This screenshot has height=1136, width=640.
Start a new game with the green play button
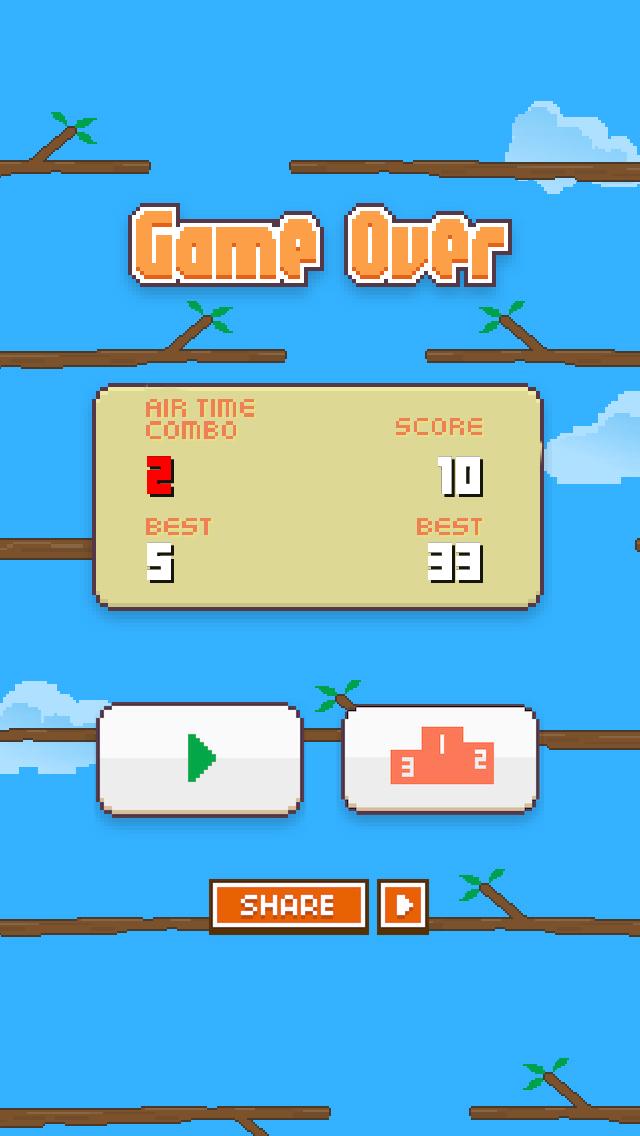(x=200, y=758)
